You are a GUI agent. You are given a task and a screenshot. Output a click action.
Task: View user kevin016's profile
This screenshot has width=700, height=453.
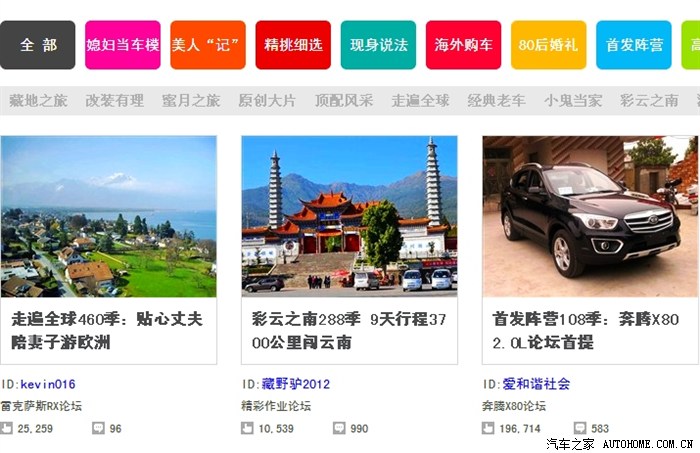click(x=47, y=384)
